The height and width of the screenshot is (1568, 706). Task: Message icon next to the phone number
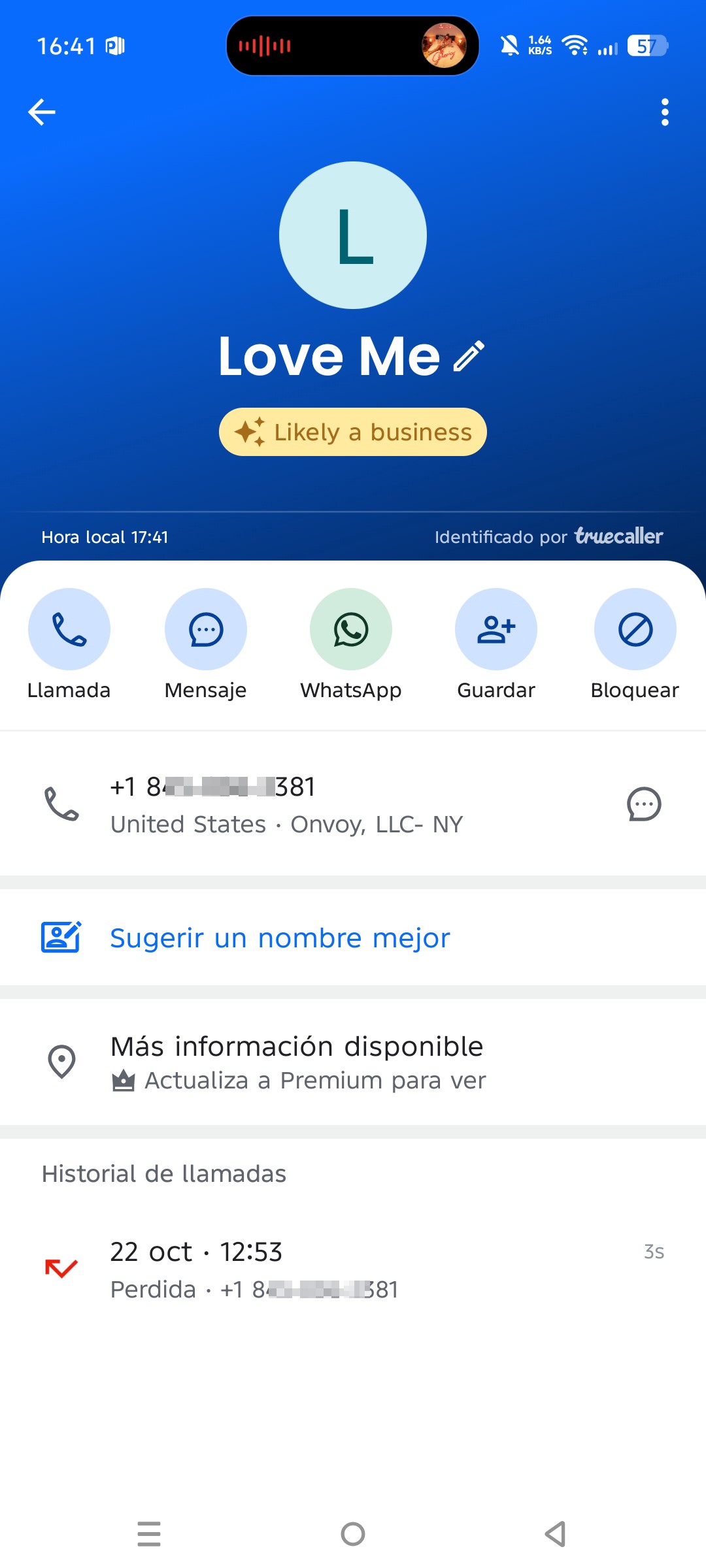pos(644,804)
